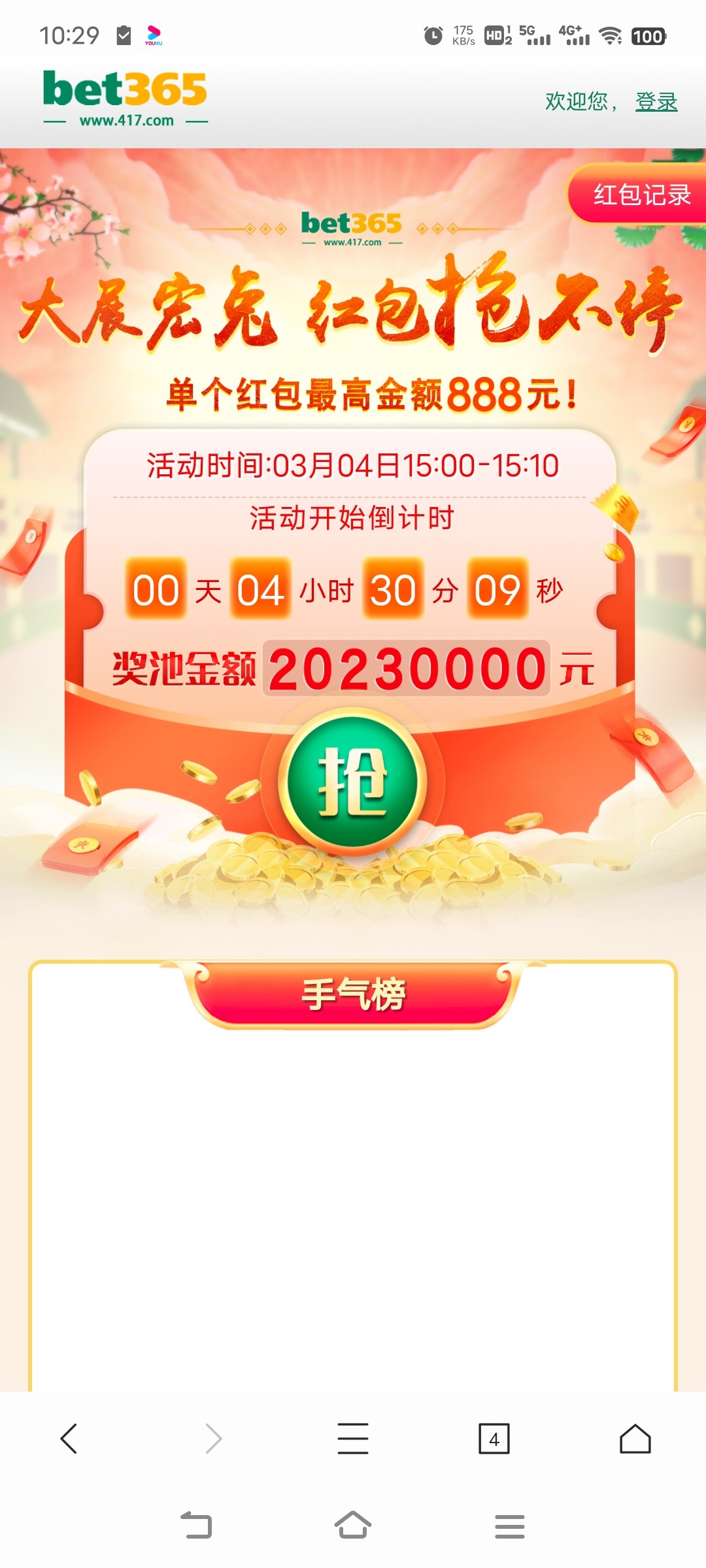706x1568 pixels.
Task: Open system recent apps
Action: point(509,1526)
